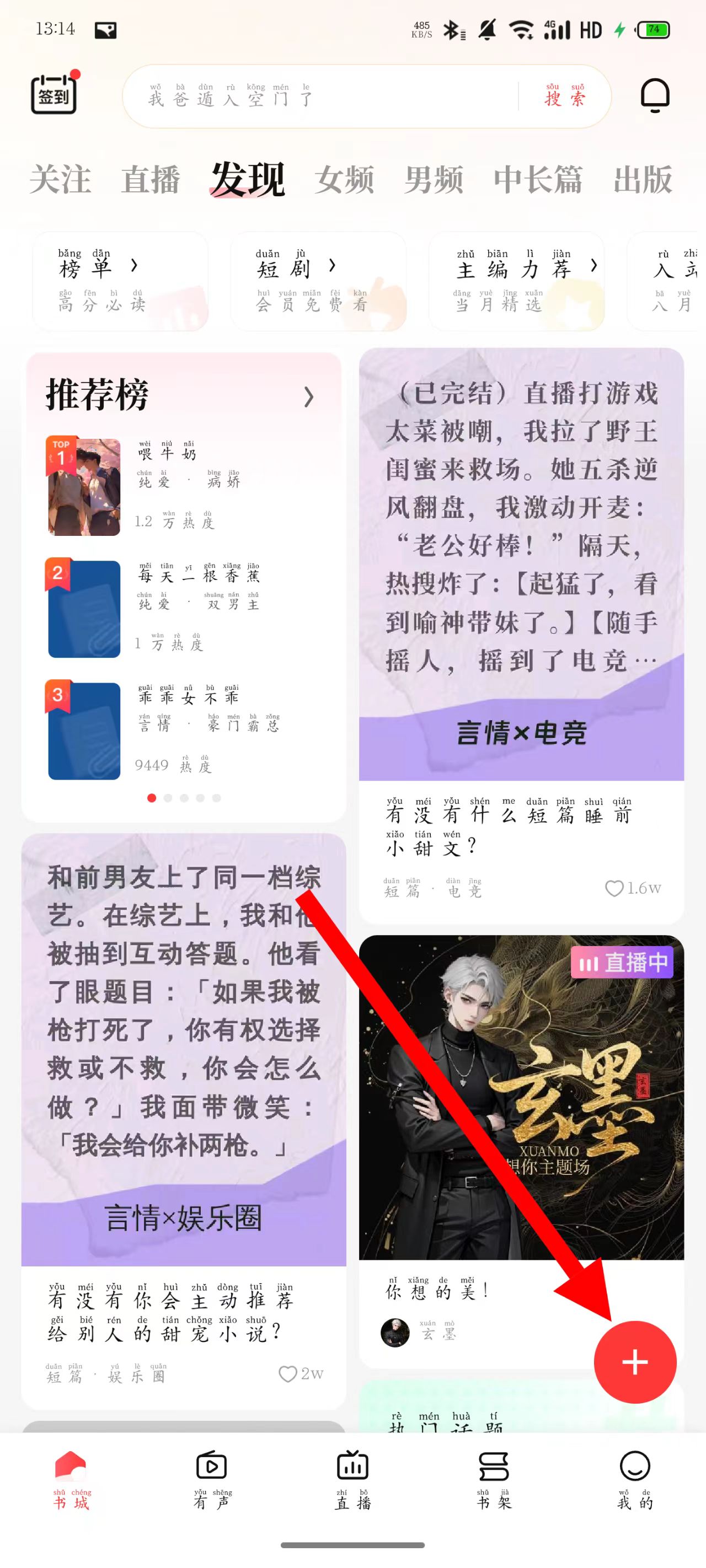Tap the 搜索 button

click(565, 97)
